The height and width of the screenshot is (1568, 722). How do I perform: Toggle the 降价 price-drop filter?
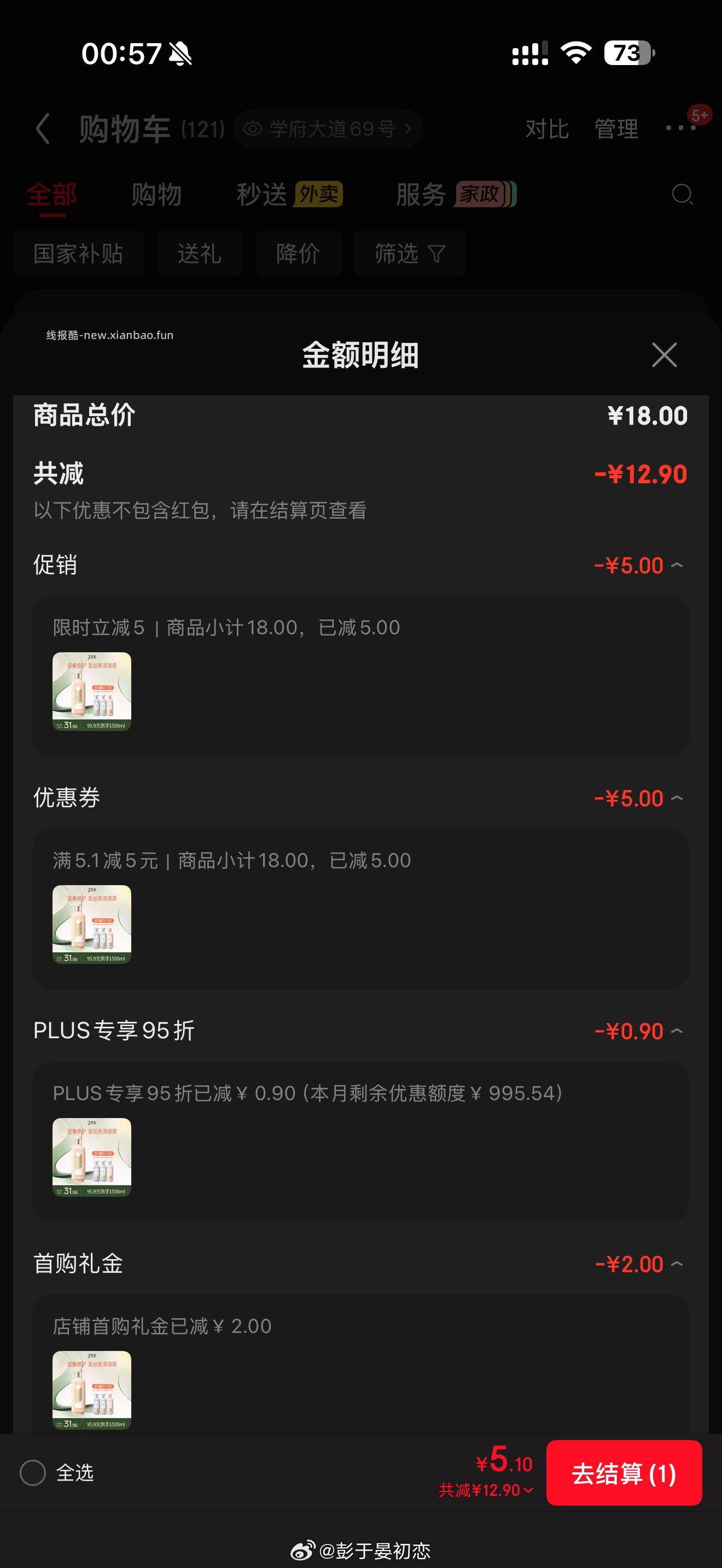(298, 254)
